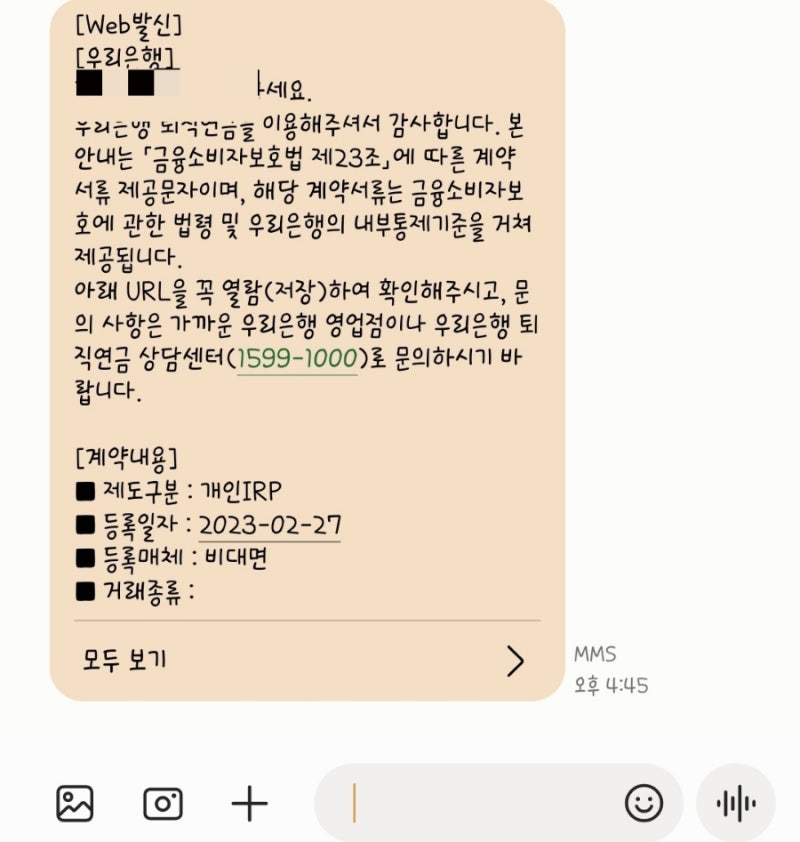800x842 pixels.
Task: Tap the plus icon to add attachments
Action: (x=251, y=803)
